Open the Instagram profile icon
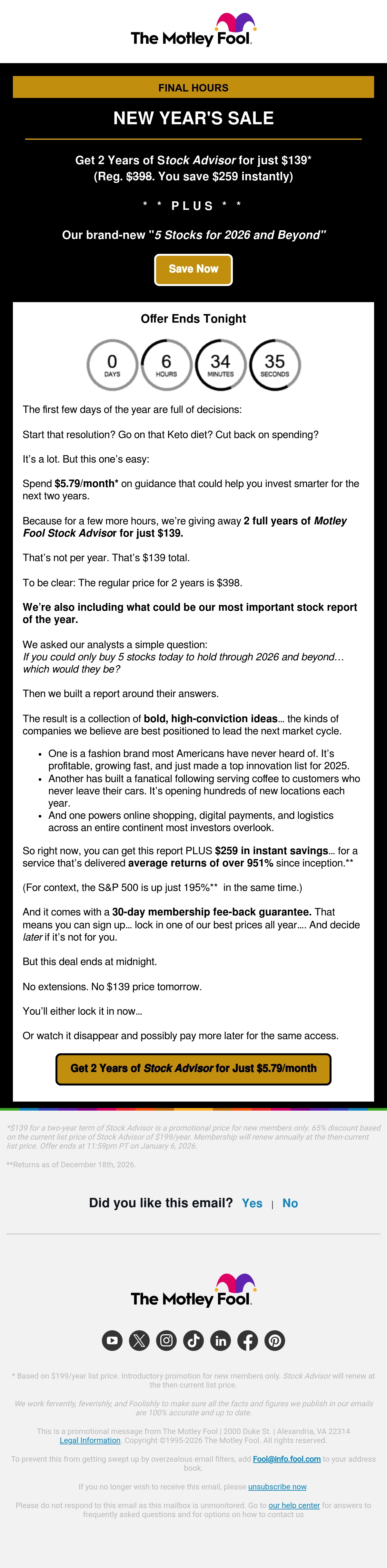The height and width of the screenshot is (1568, 387). (x=166, y=1340)
